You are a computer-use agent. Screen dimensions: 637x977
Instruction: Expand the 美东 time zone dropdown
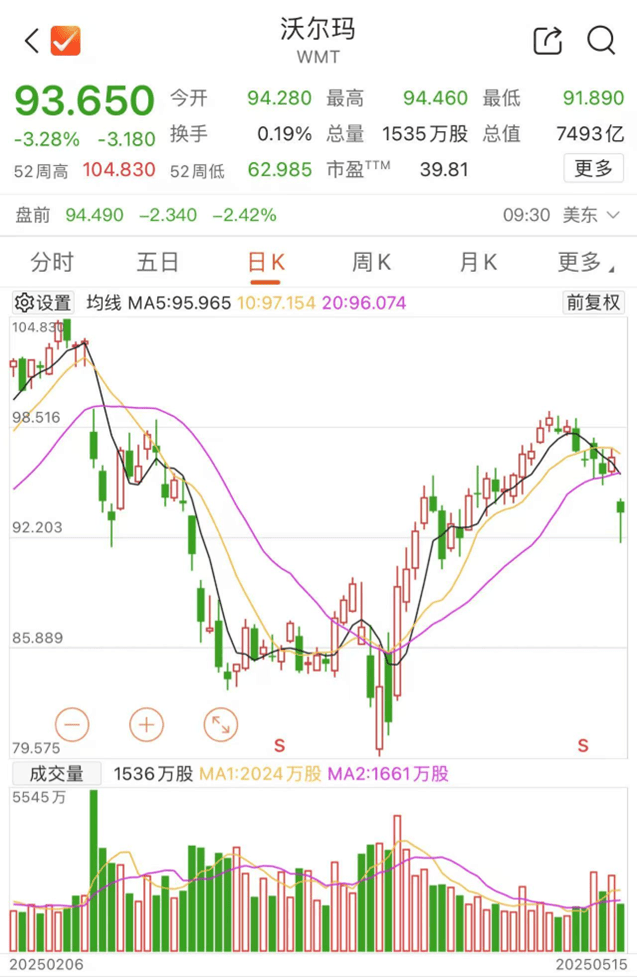[592, 215]
